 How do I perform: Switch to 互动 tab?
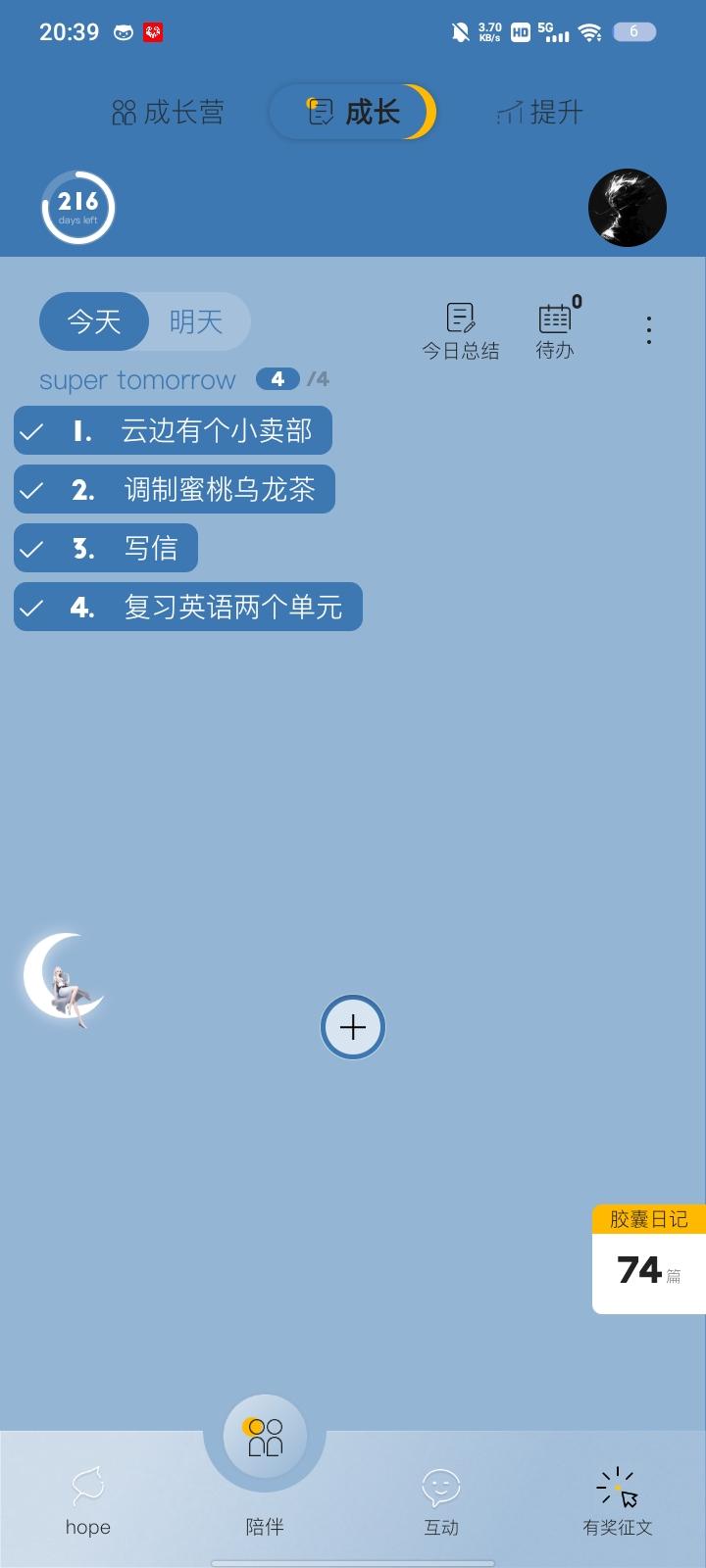(x=441, y=1499)
